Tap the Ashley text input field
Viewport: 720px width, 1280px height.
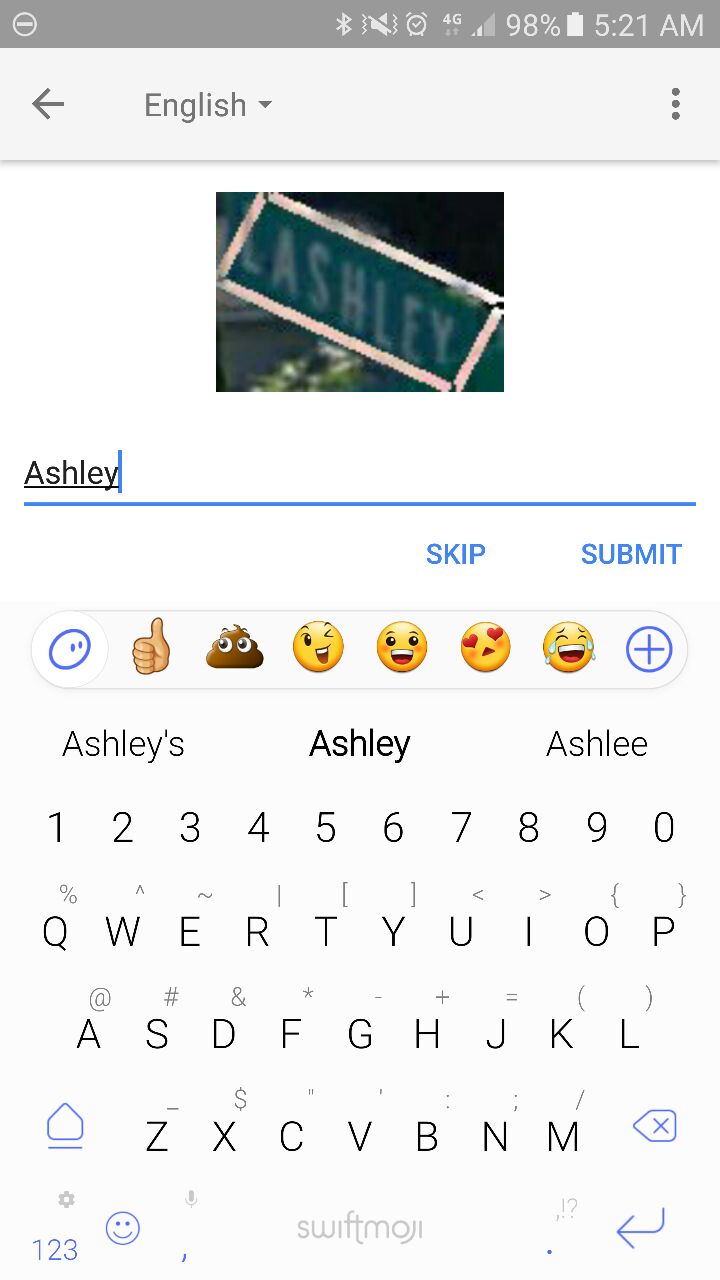(x=360, y=473)
